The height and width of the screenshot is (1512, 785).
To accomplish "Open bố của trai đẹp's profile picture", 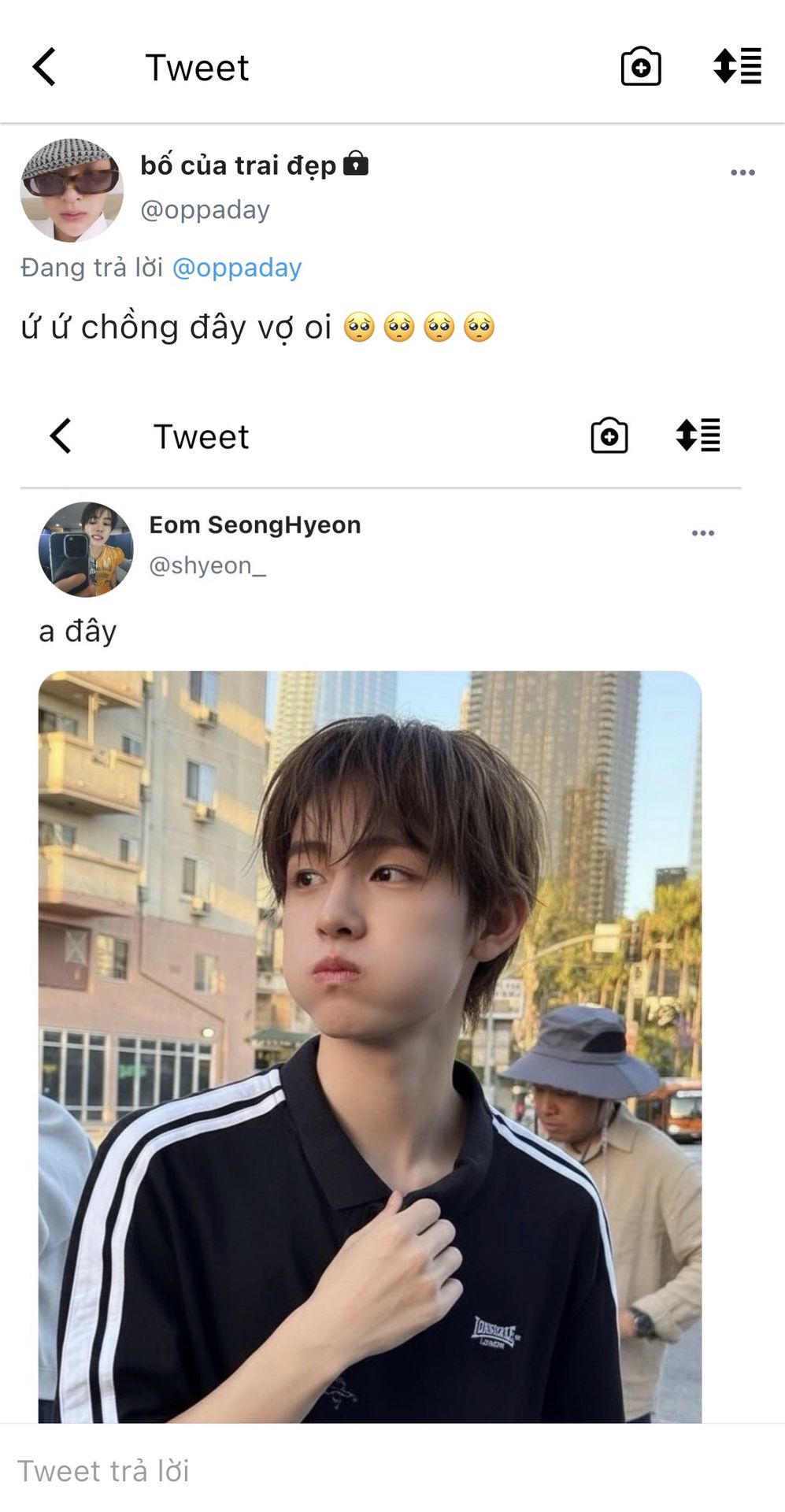I will click(x=72, y=191).
